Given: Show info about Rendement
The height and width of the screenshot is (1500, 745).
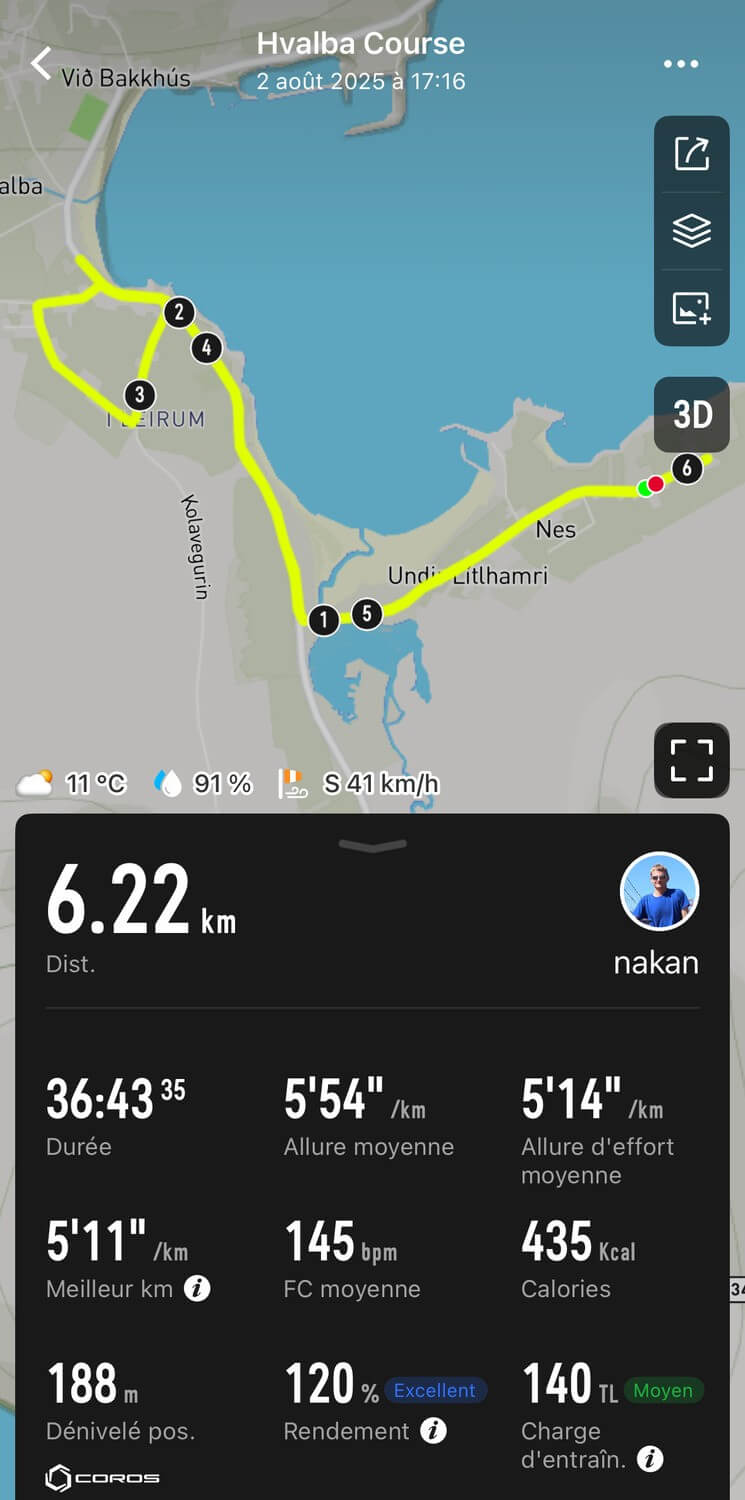Looking at the screenshot, I should (x=433, y=1431).
